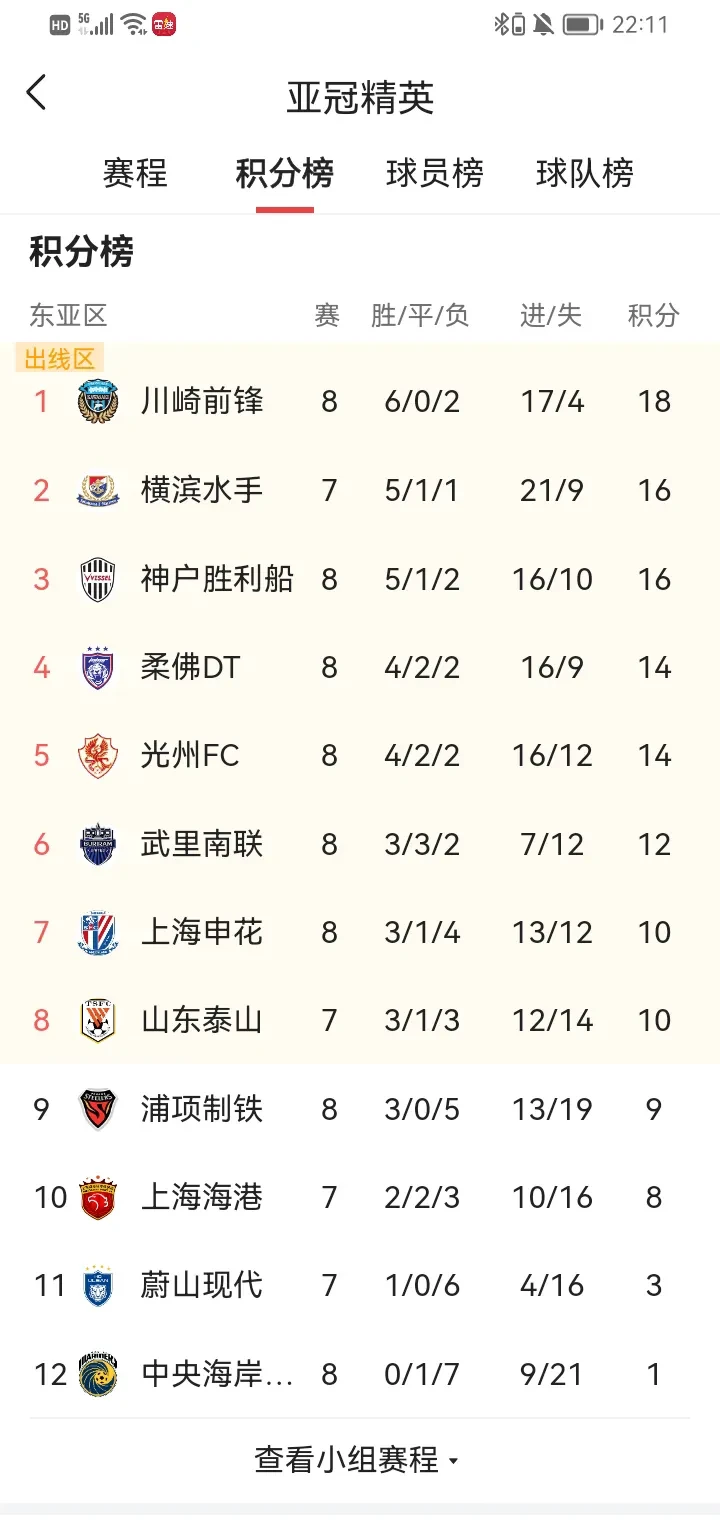Click the back arrow at top left

[37, 91]
